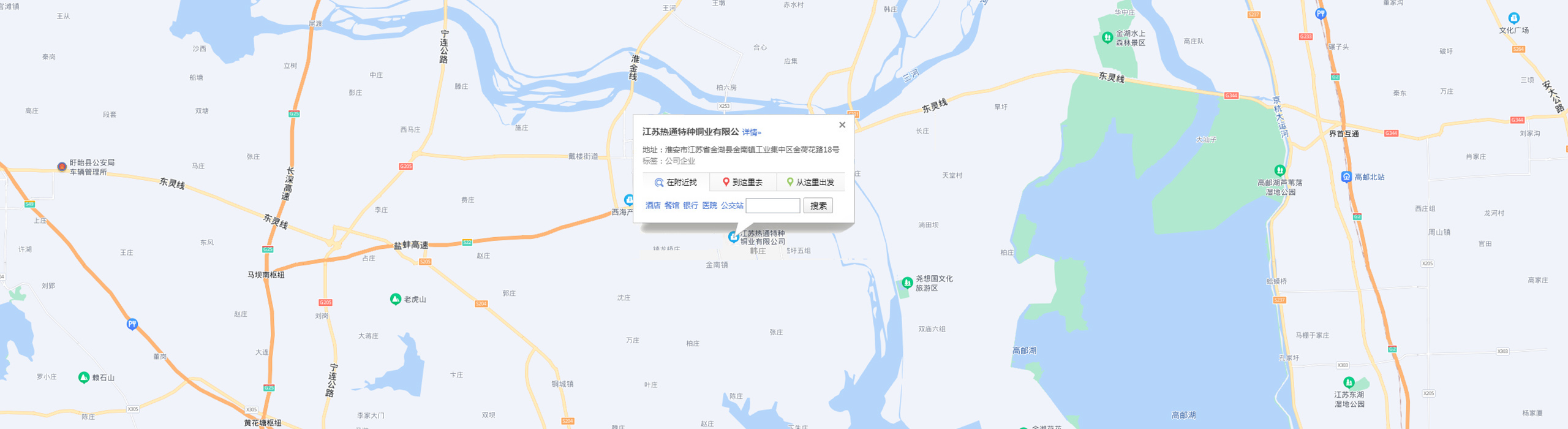
Task: Switch to the 到这里去 tab
Action: tap(743, 183)
